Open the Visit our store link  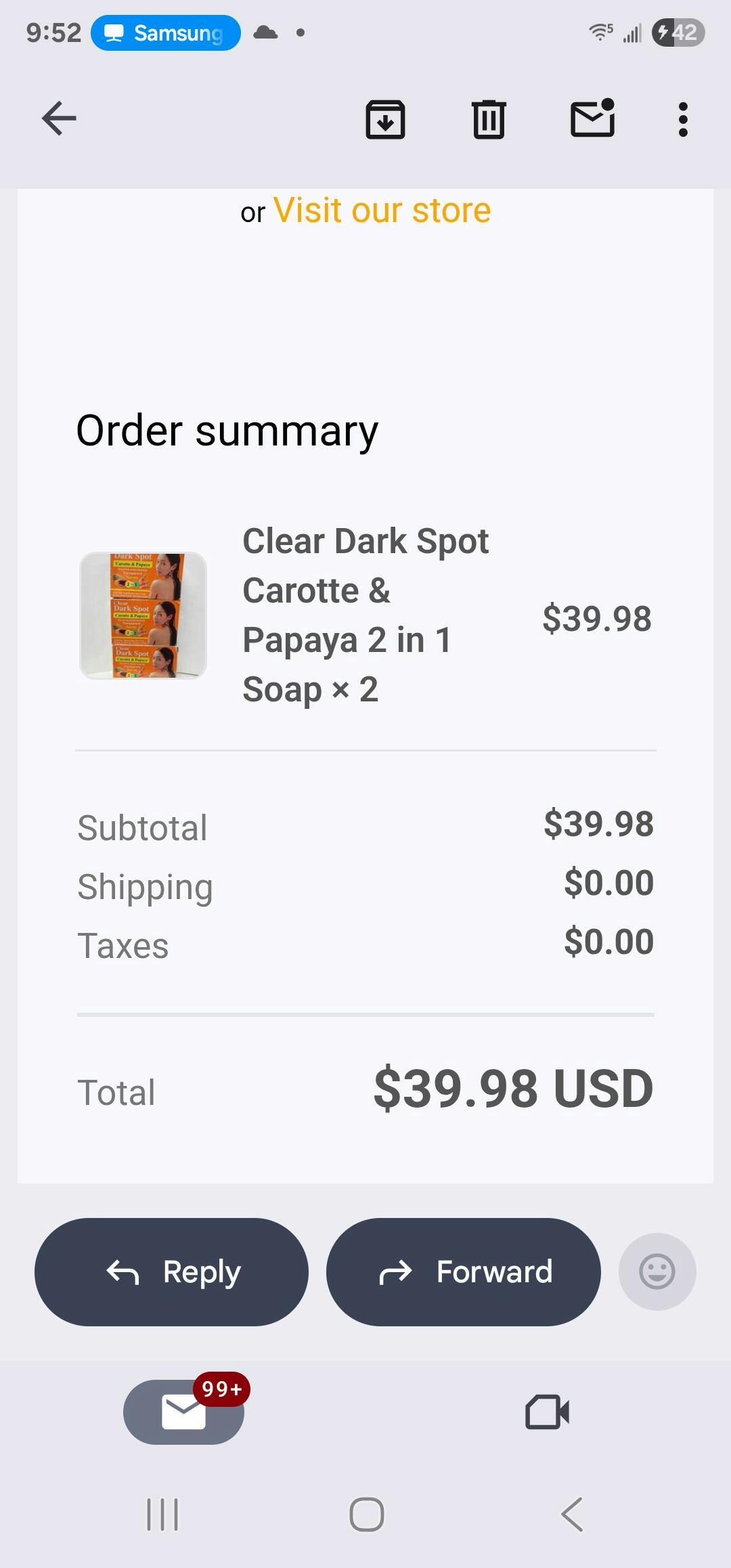point(382,211)
